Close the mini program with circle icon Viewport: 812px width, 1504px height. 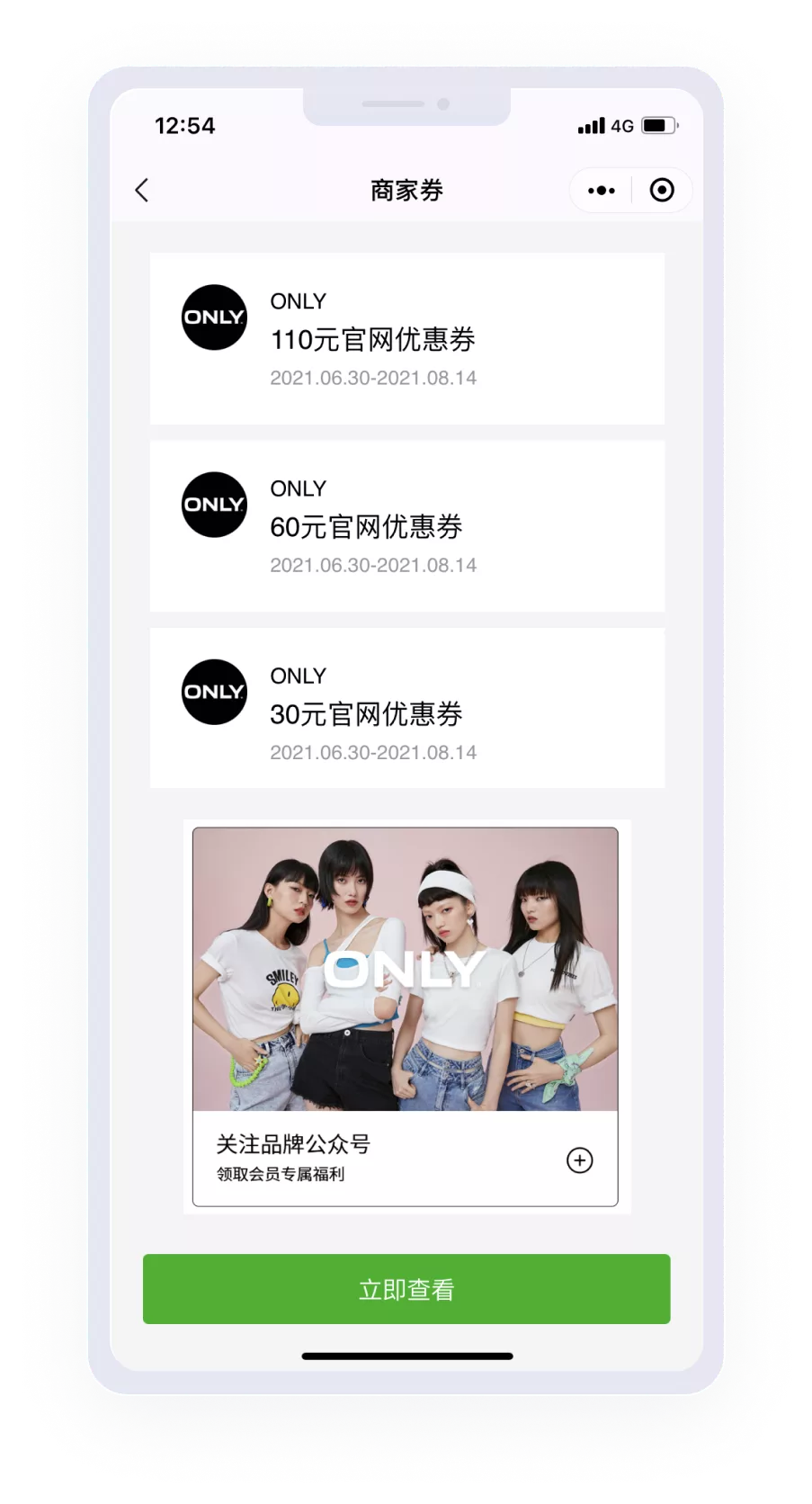[662, 190]
